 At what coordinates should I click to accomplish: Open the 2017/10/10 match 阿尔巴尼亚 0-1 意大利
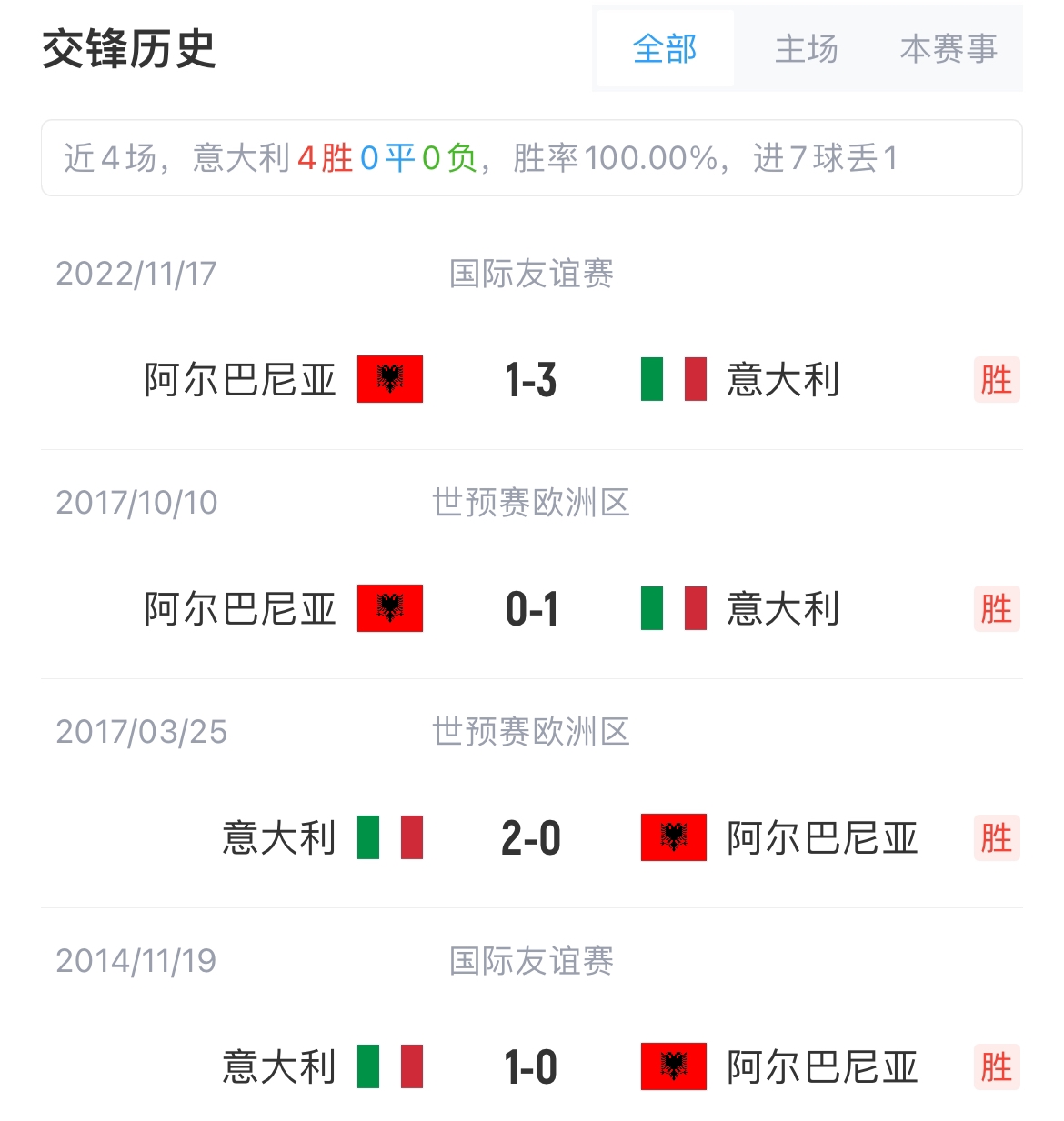click(531, 609)
